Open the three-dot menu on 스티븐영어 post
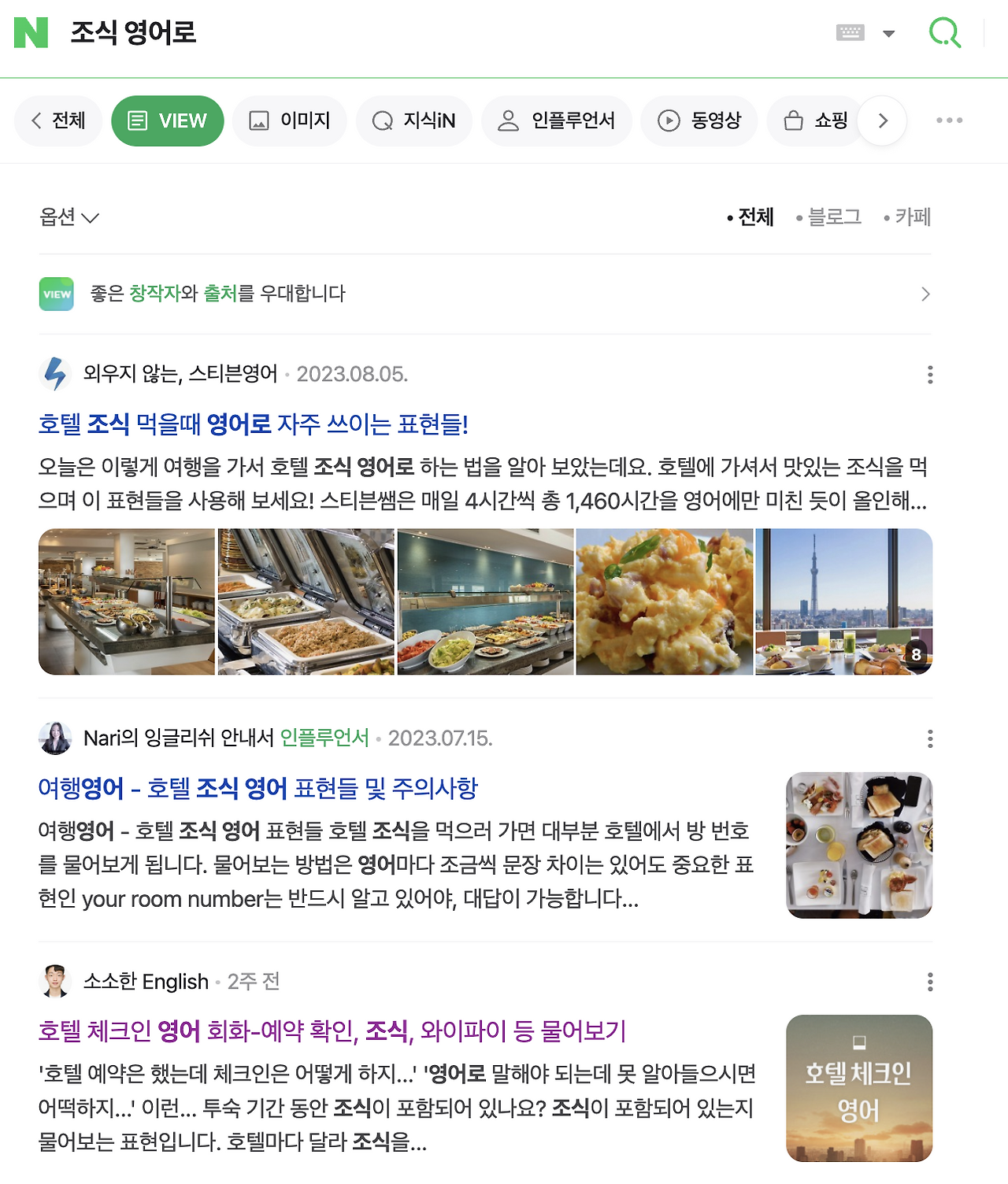The width and height of the screenshot is (1008, 1184). click(x=930, y=375)
